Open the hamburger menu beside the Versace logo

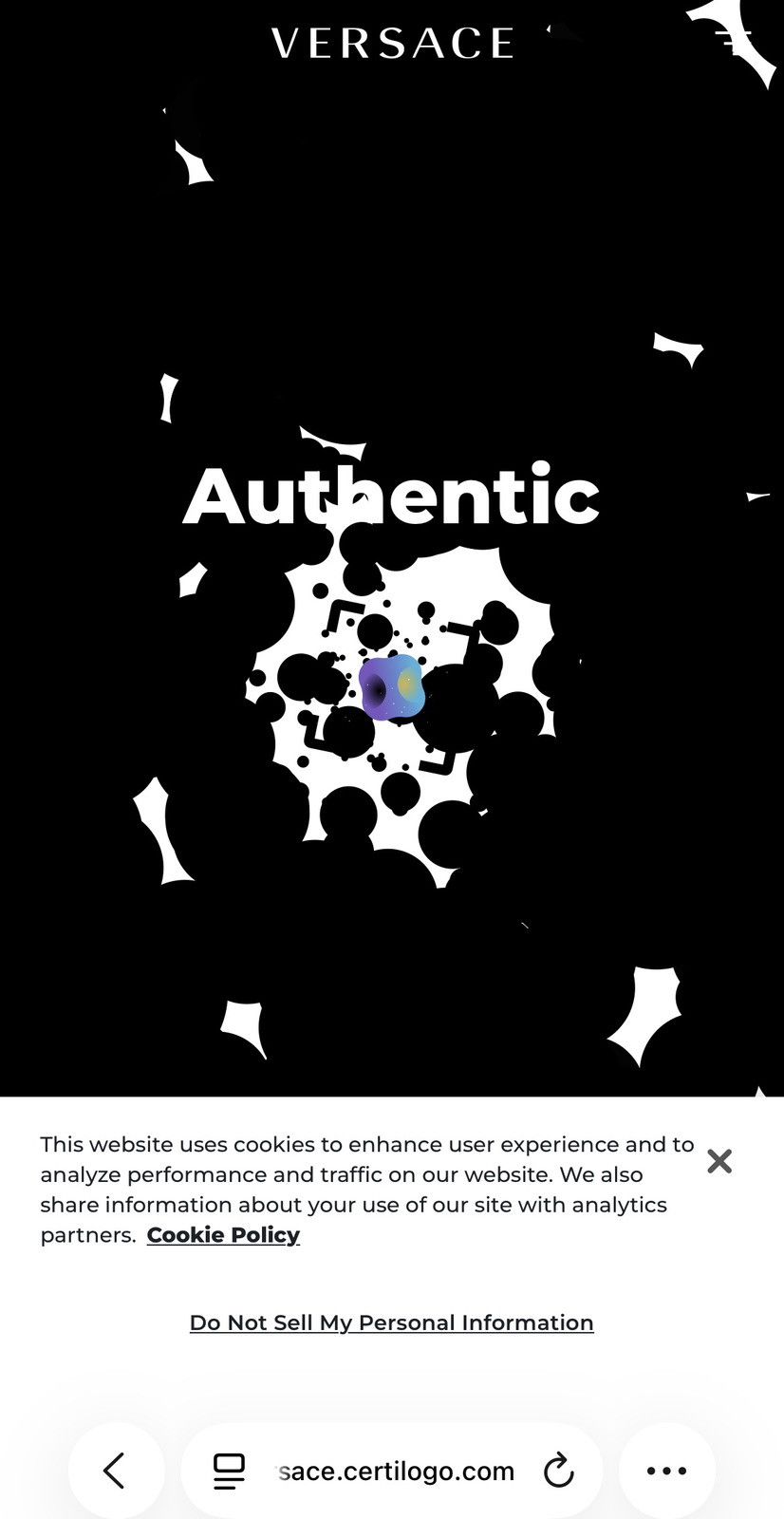pos(734,42)
